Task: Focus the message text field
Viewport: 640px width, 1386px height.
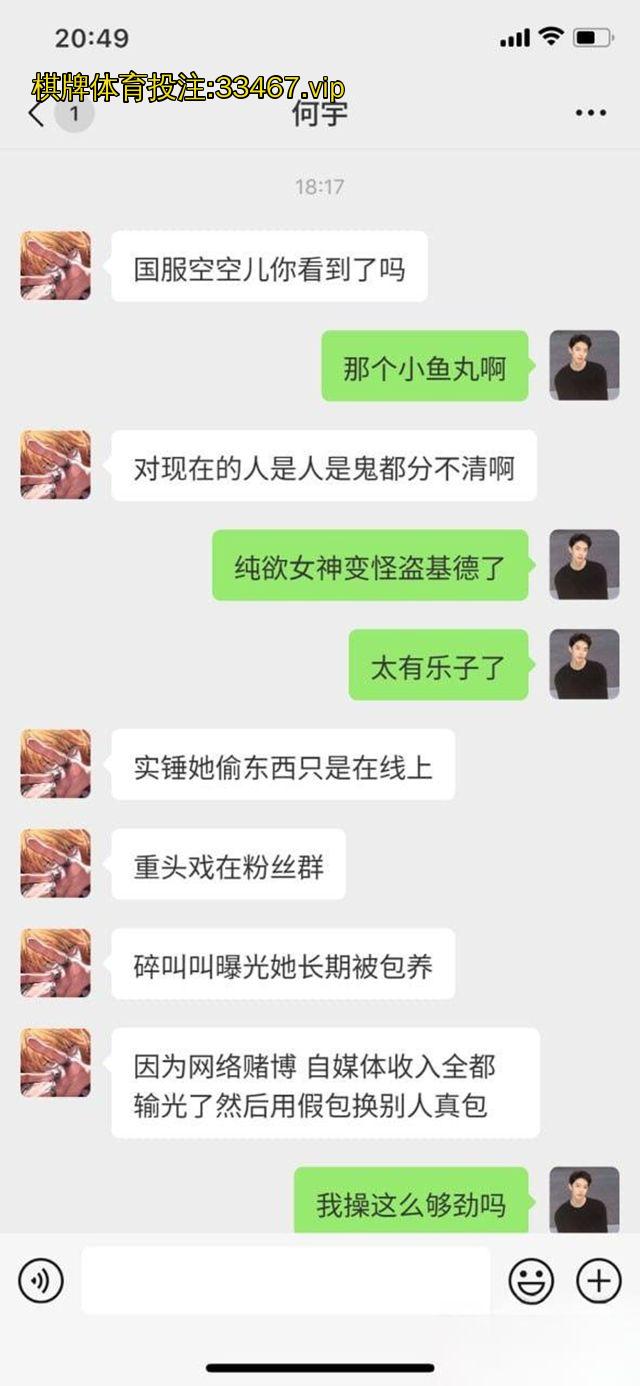Action: point(286,1280)
